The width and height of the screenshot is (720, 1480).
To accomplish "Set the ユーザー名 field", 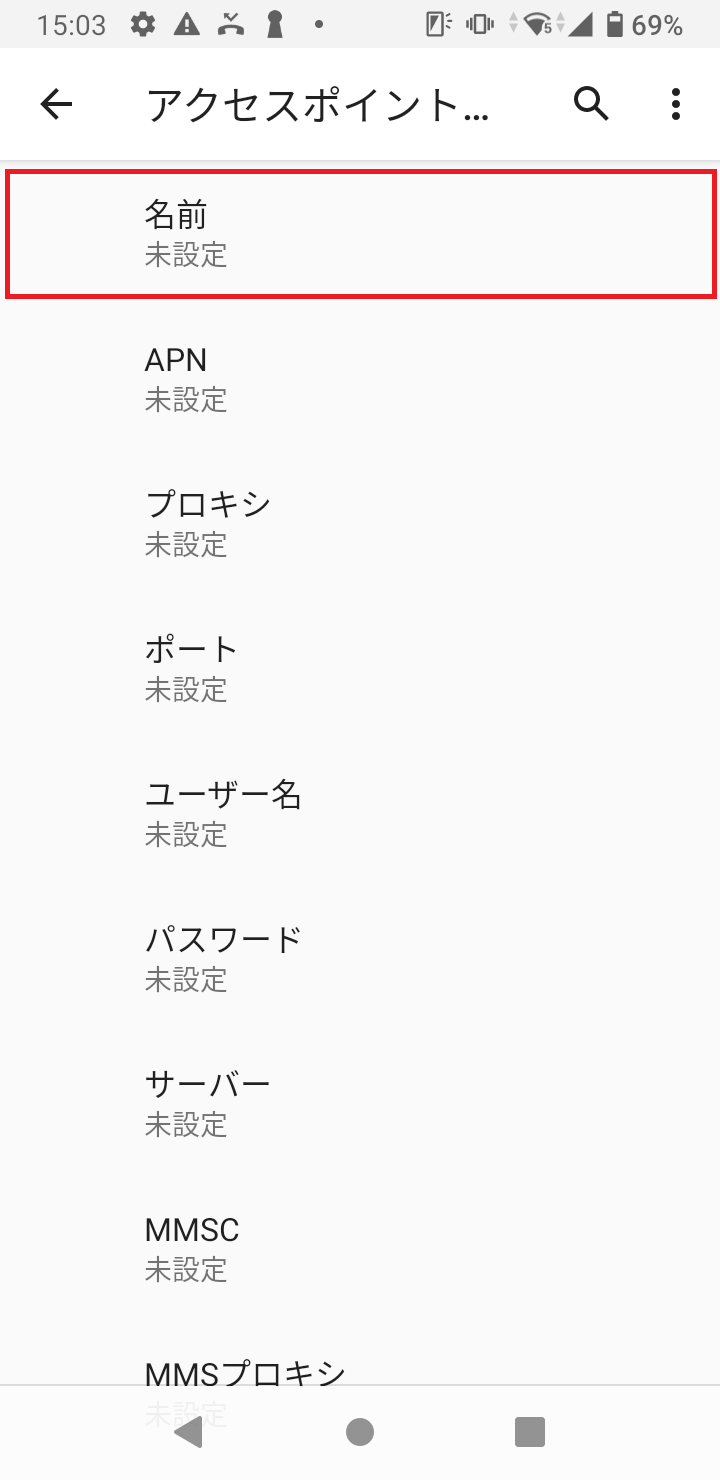I will point(360,813).
